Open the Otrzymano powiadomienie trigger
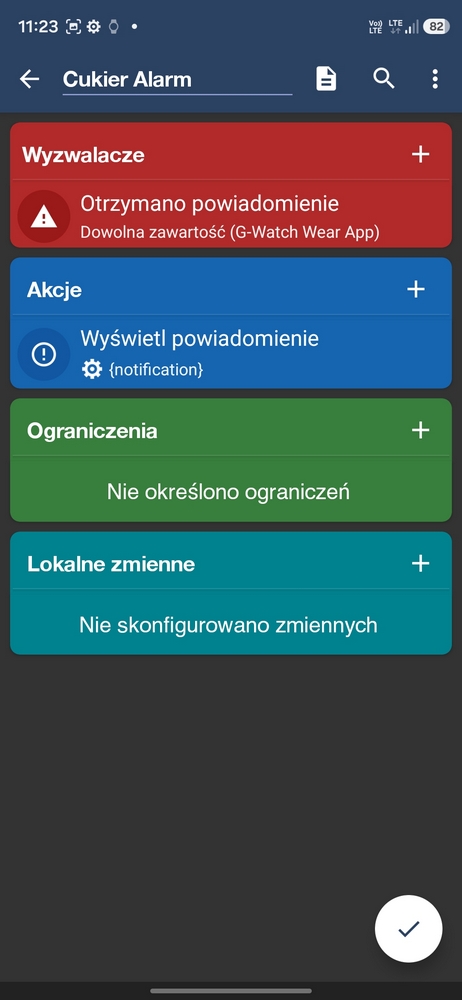 [231, 217]
